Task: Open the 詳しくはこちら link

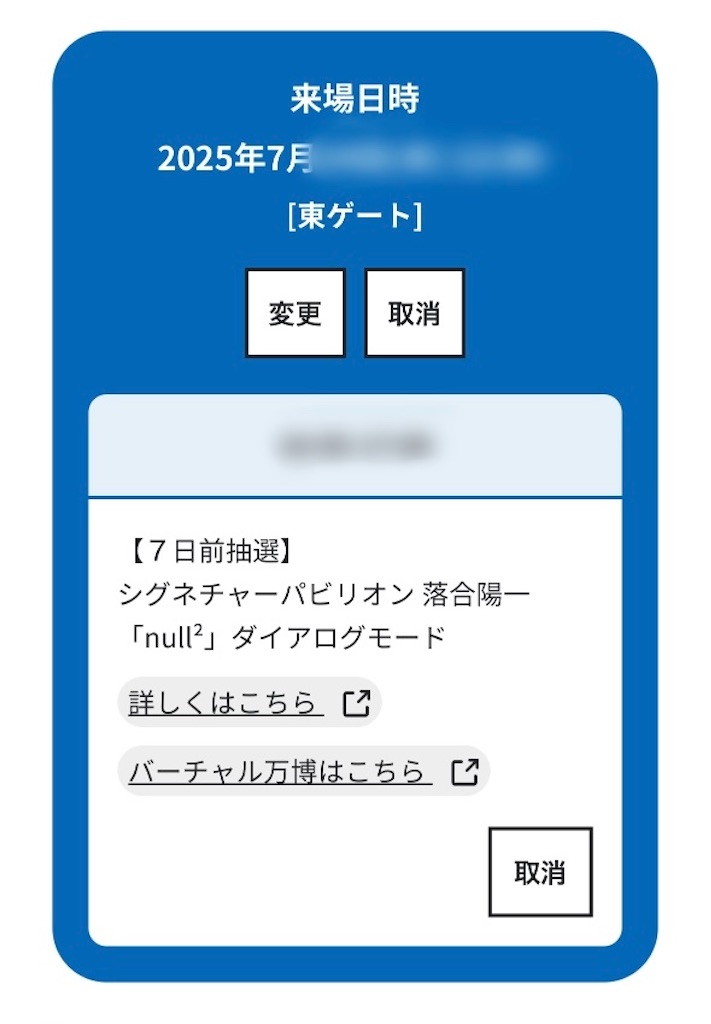Action: pyautogui.click(x=248, y=703)
